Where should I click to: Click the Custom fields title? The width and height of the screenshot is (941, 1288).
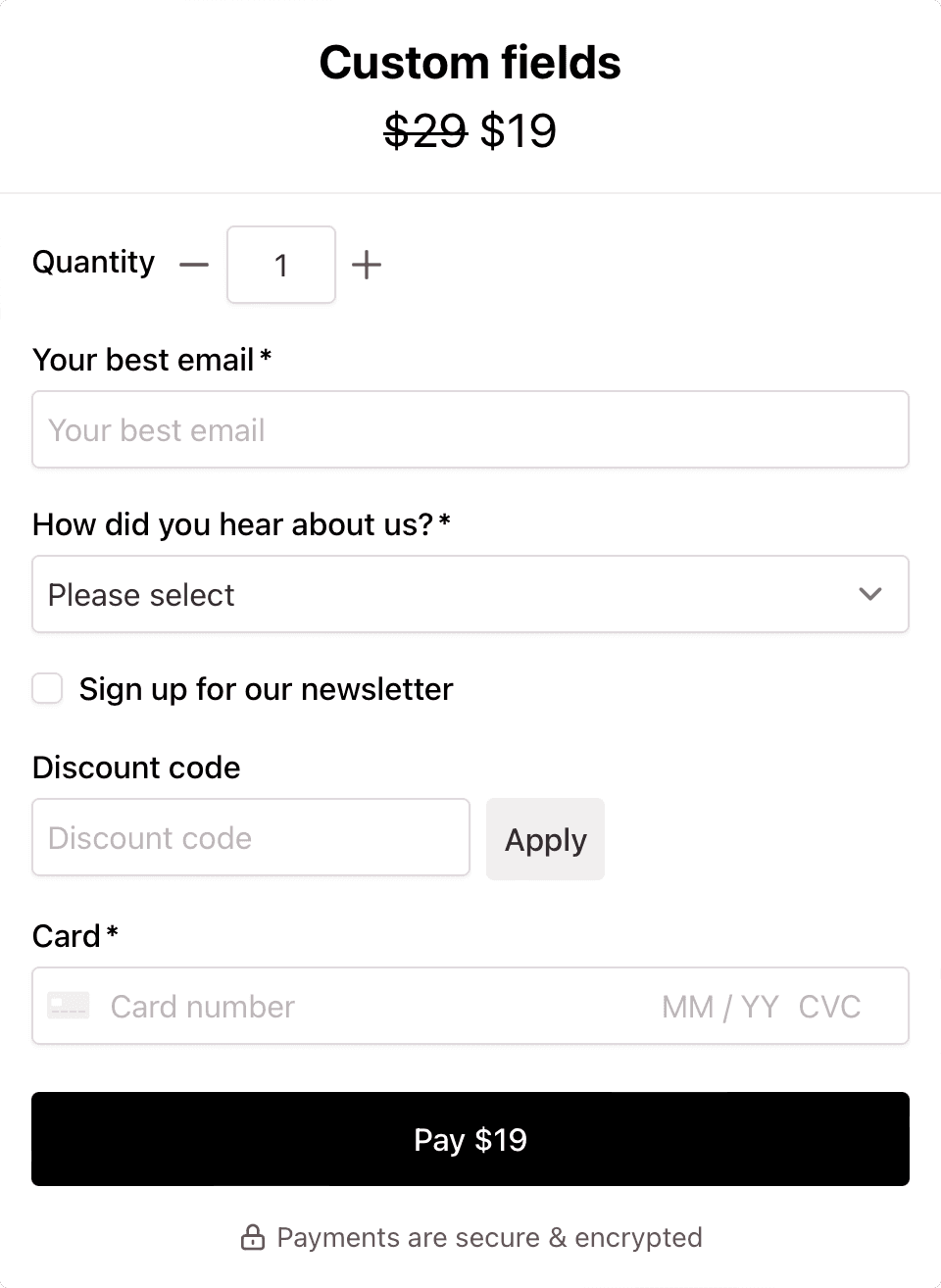click(x=470, y=62)
